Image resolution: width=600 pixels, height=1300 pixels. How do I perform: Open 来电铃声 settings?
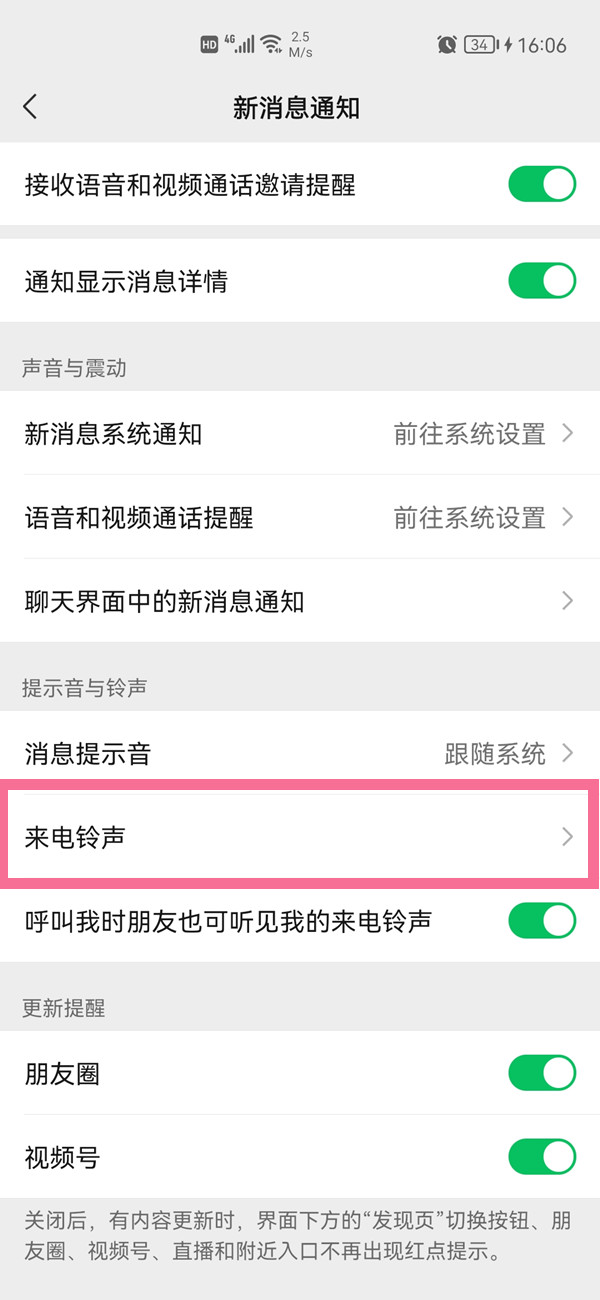click(x=300, y=837)
